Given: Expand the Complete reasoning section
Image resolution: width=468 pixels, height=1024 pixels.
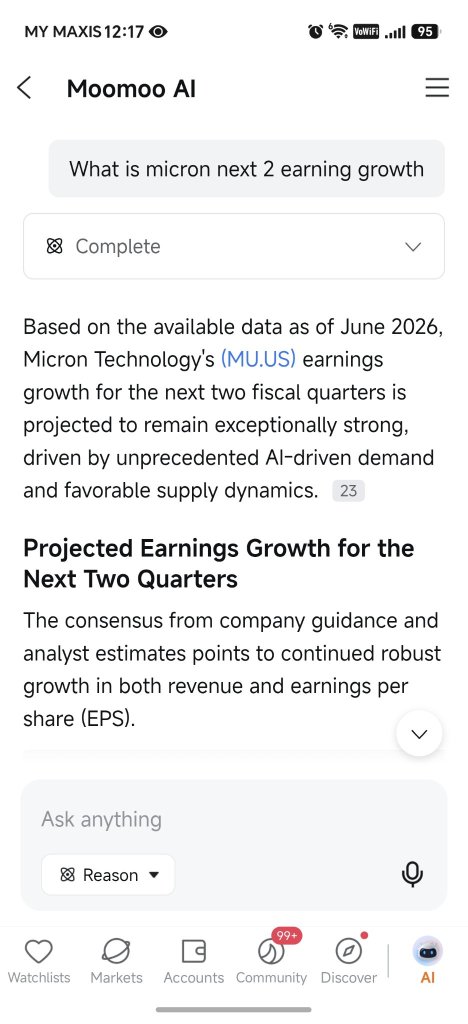Looking at the screenshot, I should point(234,246).
